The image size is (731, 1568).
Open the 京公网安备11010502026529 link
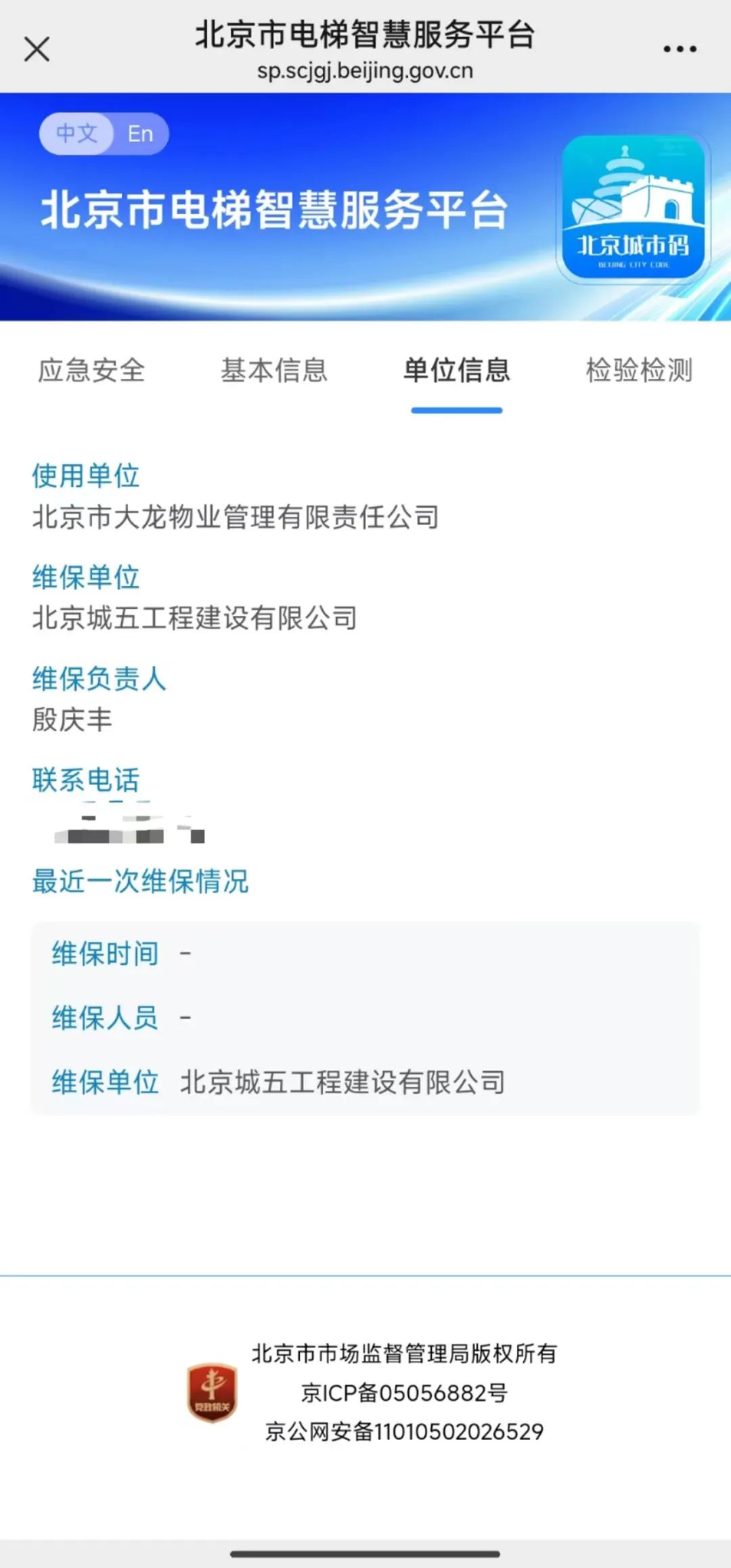pyautogui.click(x=404, y=1432)
